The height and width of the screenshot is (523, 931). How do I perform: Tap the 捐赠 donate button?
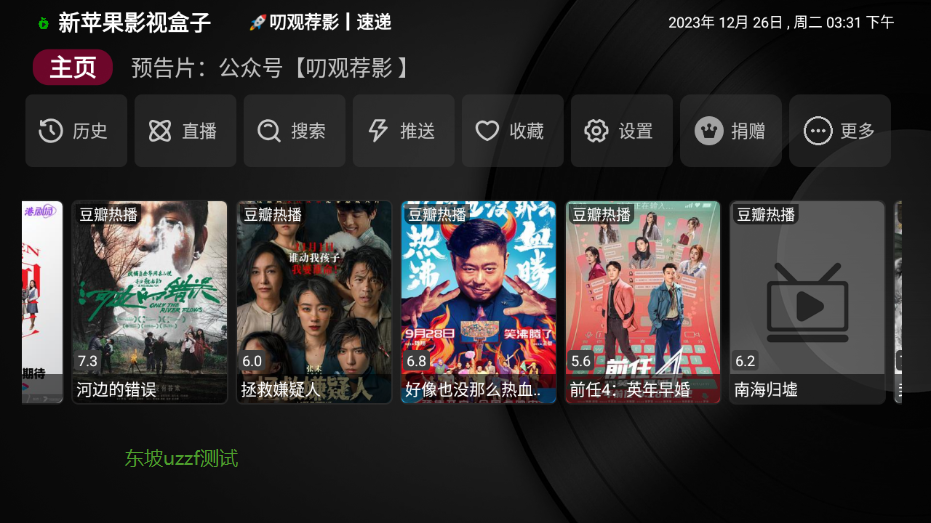(731, 131)
